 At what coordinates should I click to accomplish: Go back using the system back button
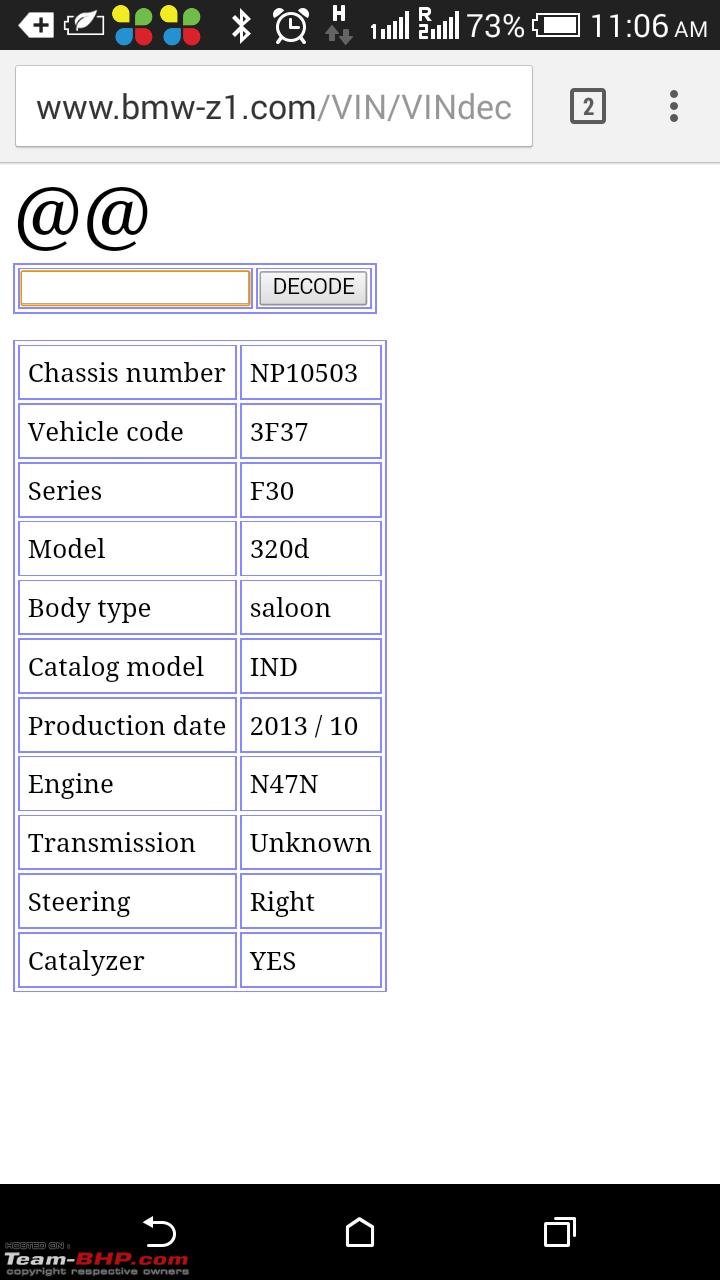[x=159, y=1231]
